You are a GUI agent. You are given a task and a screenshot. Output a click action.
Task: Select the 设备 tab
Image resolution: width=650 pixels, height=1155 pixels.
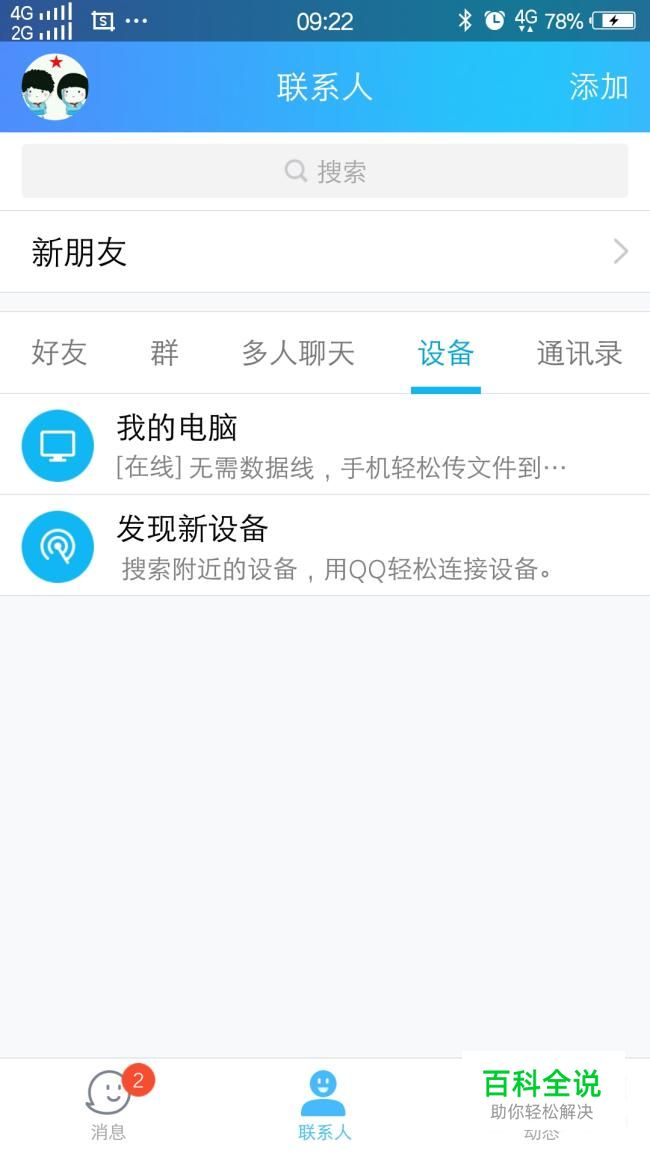(446, 353)
